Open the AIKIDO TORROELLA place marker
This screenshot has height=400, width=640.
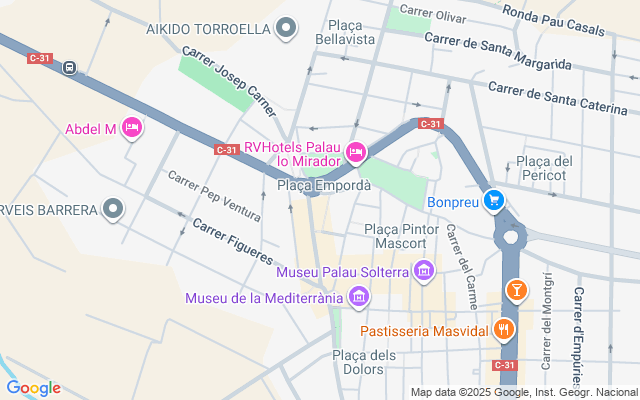pos(286,29)
